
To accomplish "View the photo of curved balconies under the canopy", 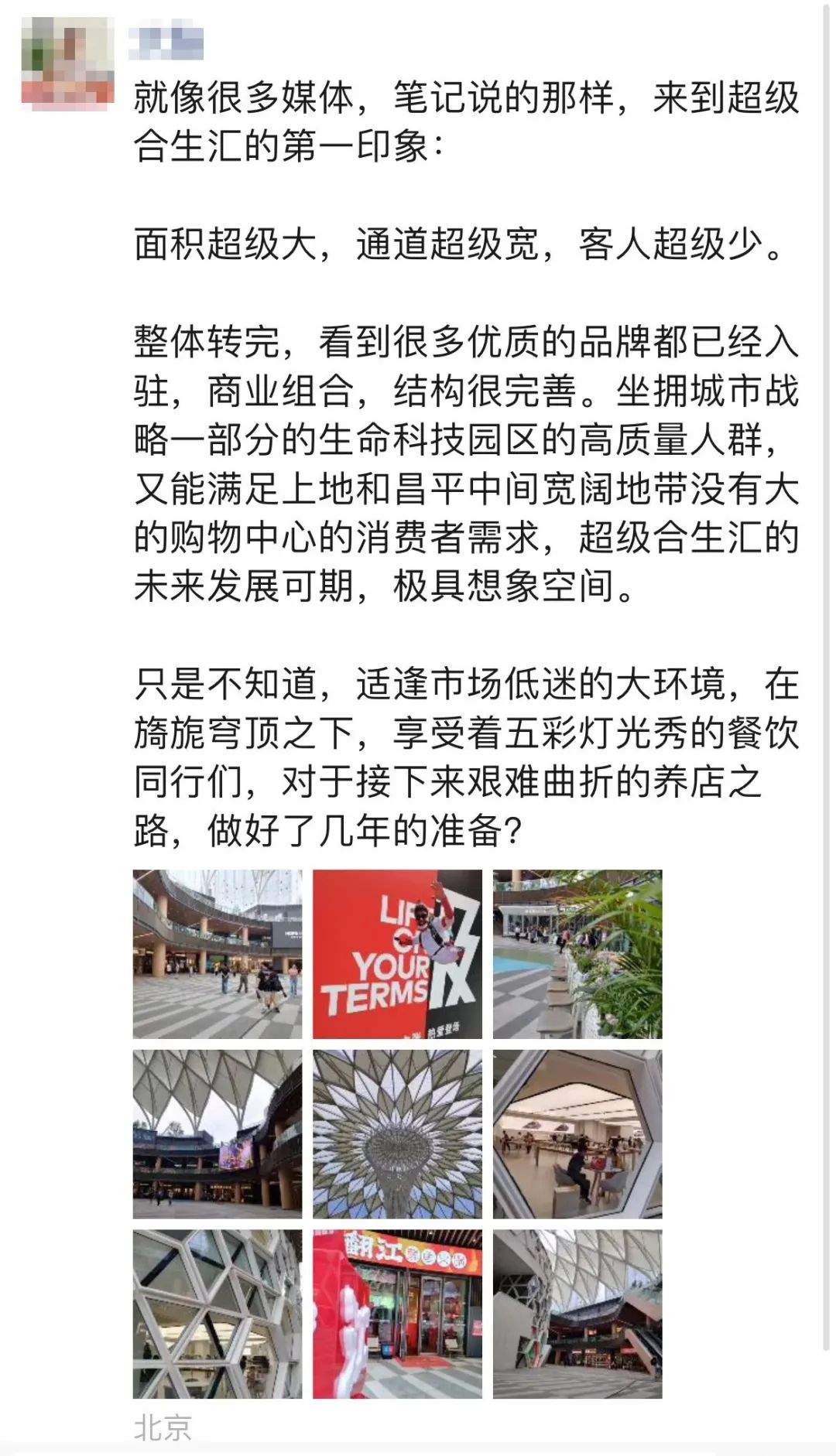I will pyautogui.click(x=218, y=1134).
